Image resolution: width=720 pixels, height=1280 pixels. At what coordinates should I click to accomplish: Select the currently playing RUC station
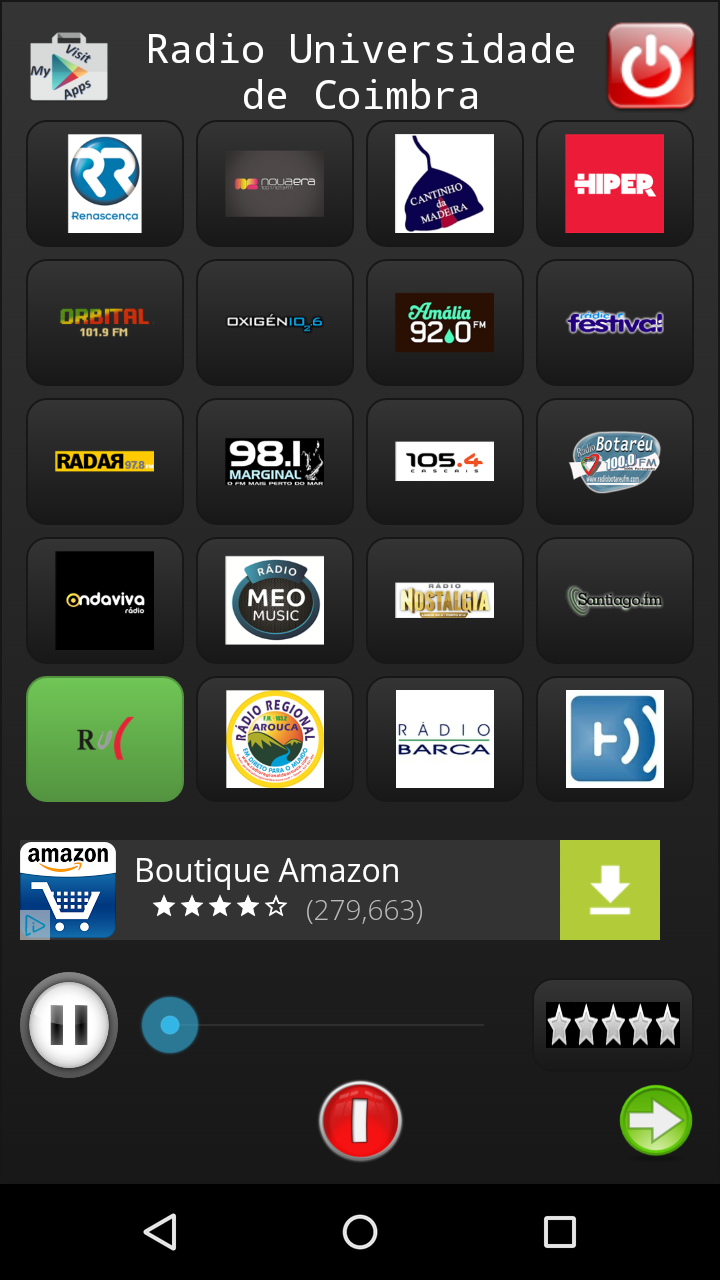click(x=104, y=739)
